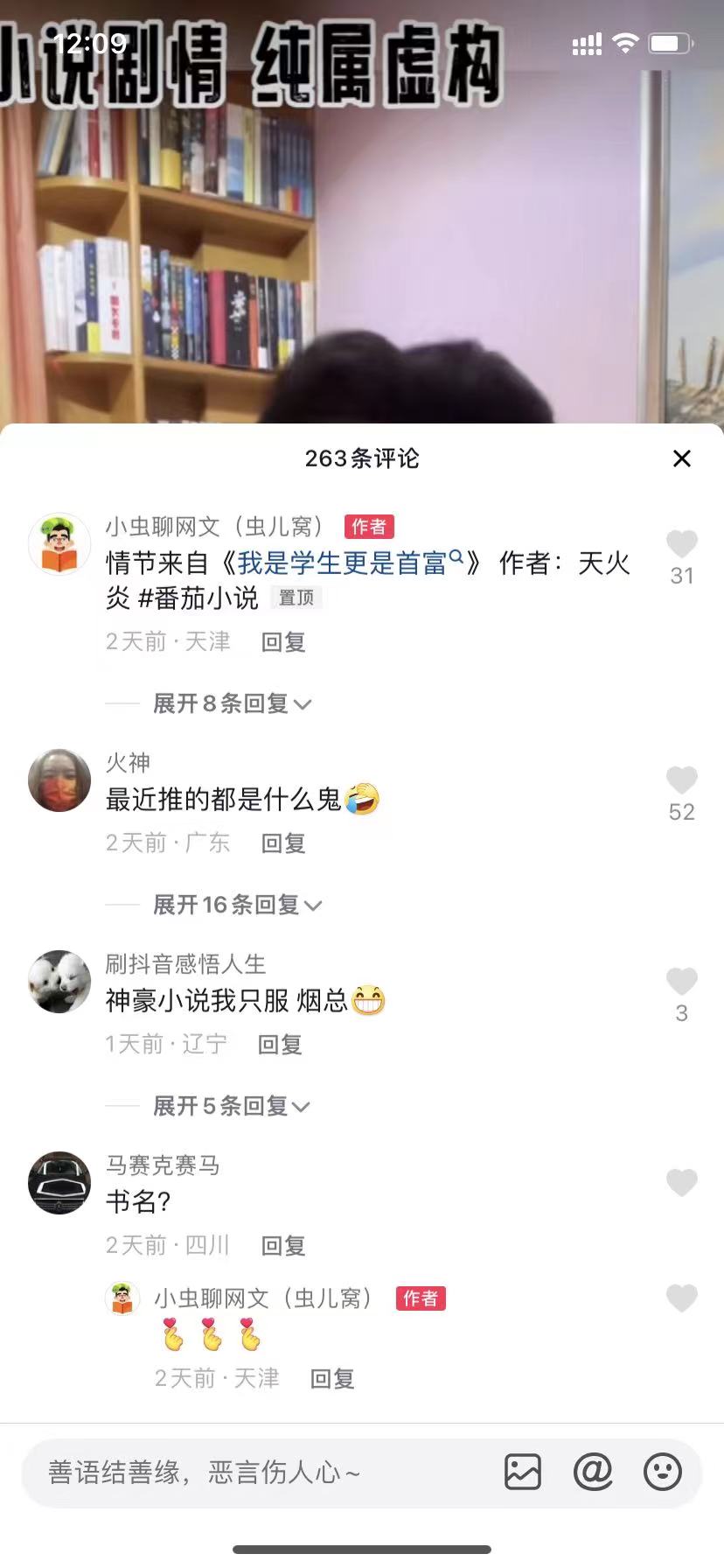Screen dimensions: 724x1568
Task: Click 马赛克赛马's car avatar
Action: [x=59, y=1182]
